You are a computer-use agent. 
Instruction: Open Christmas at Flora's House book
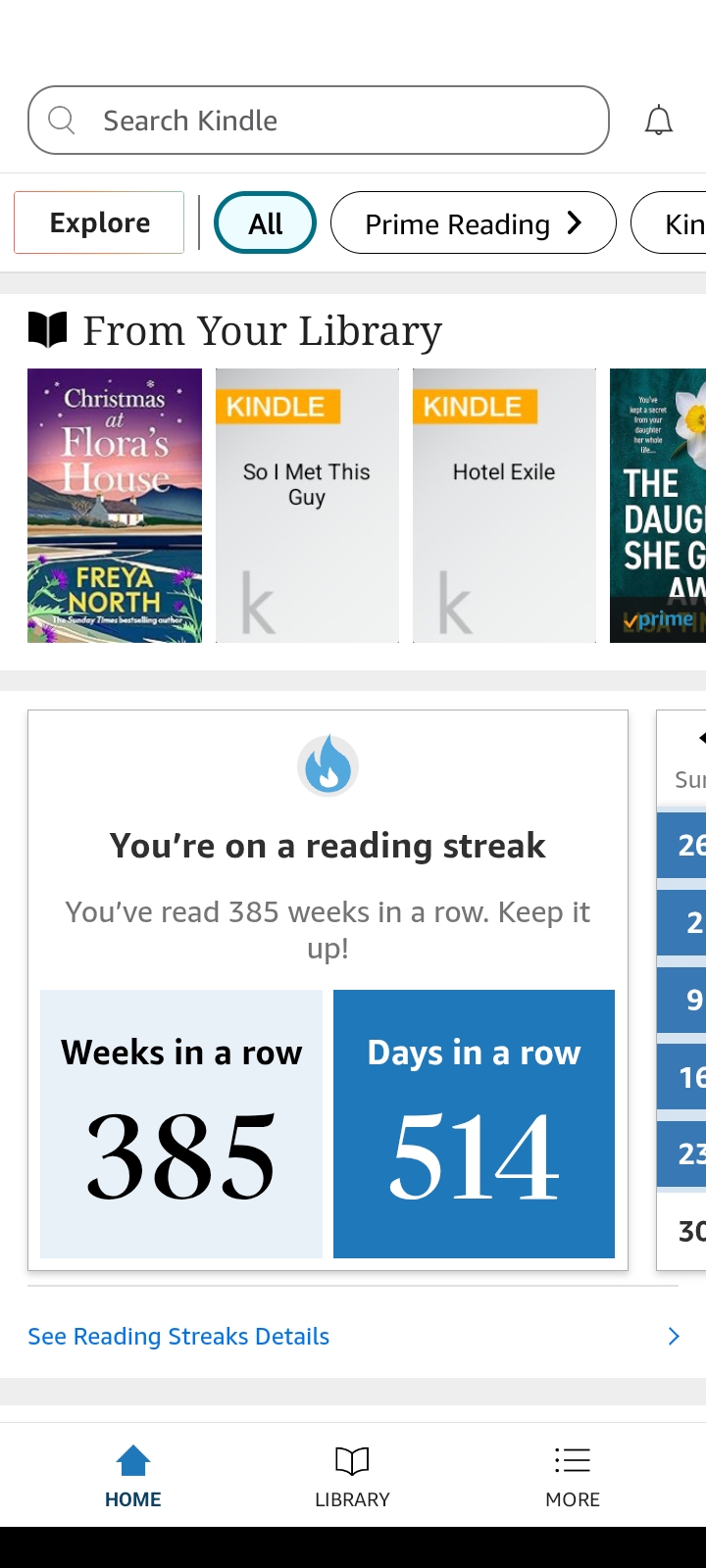(x=115, y=506)
